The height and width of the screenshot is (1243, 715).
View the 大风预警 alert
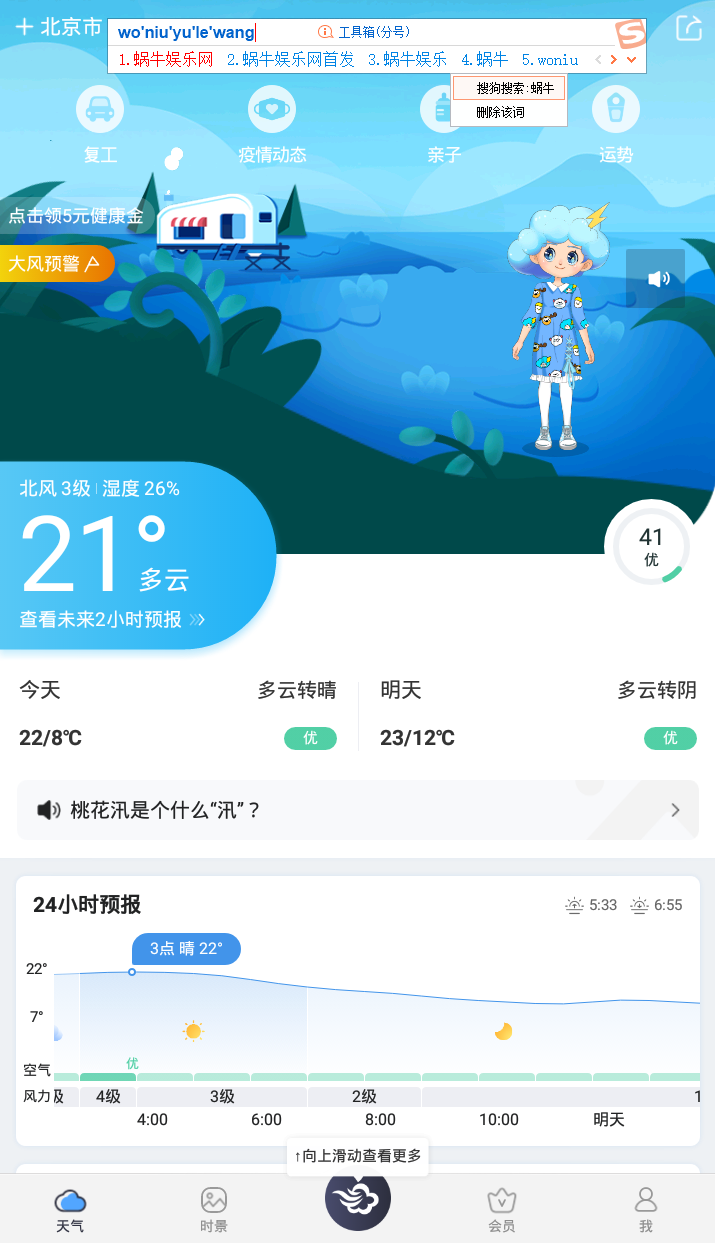(x=56, y=264)
